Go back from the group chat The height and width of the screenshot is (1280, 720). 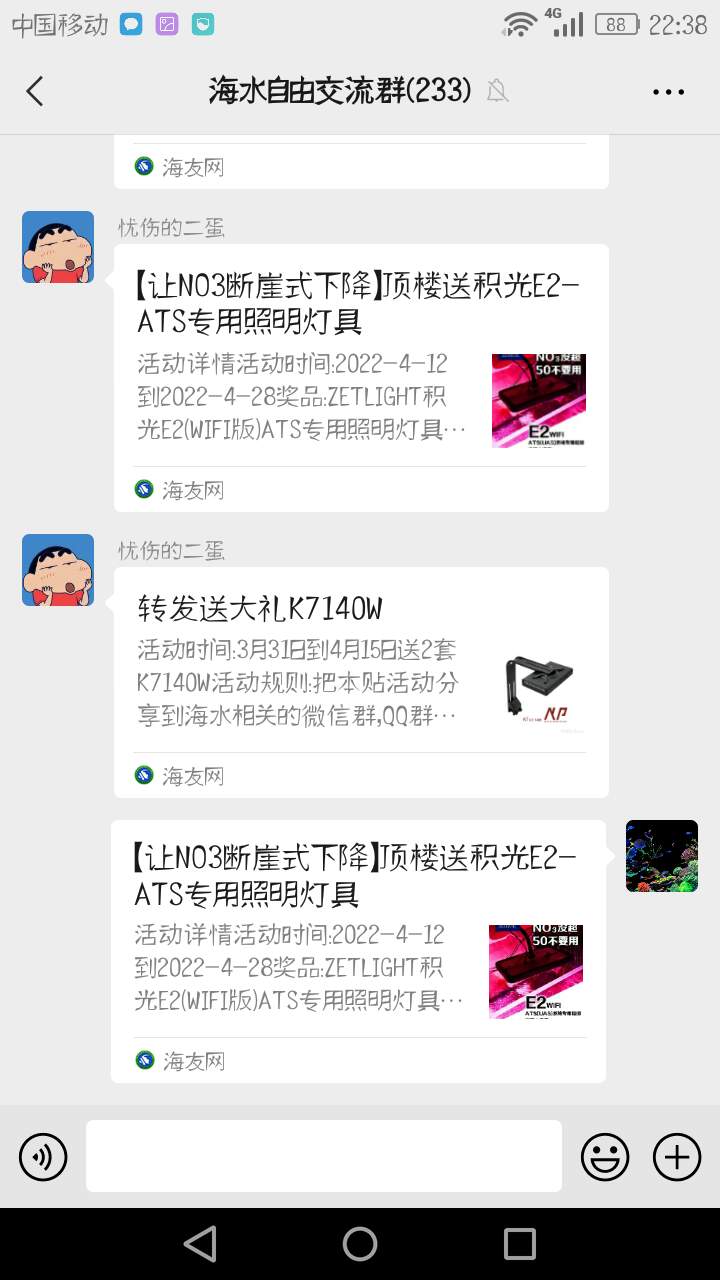35,91
